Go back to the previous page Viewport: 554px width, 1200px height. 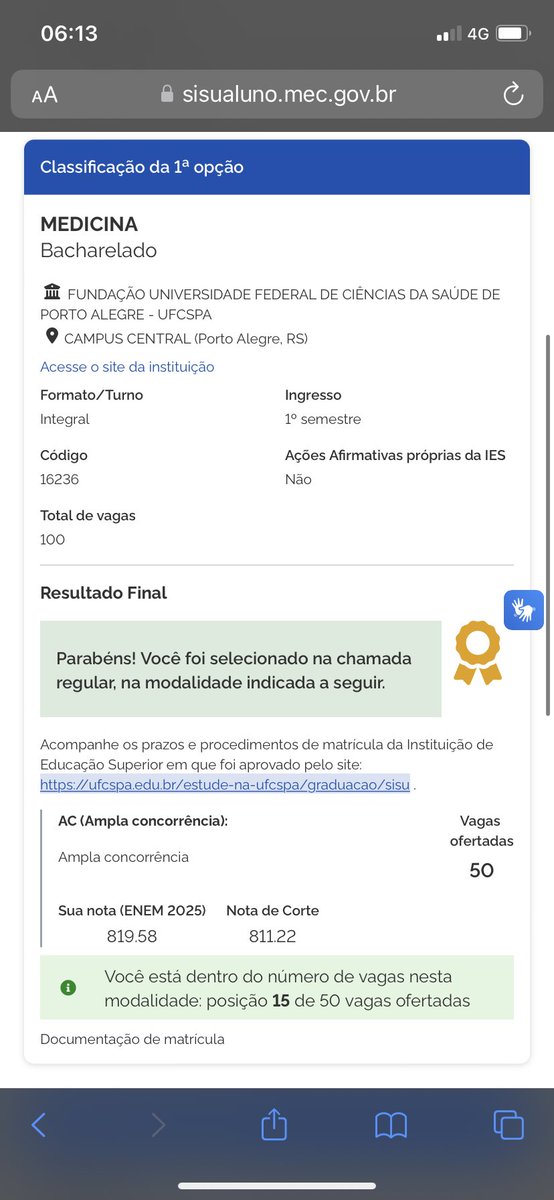[x=39, y=1125]
